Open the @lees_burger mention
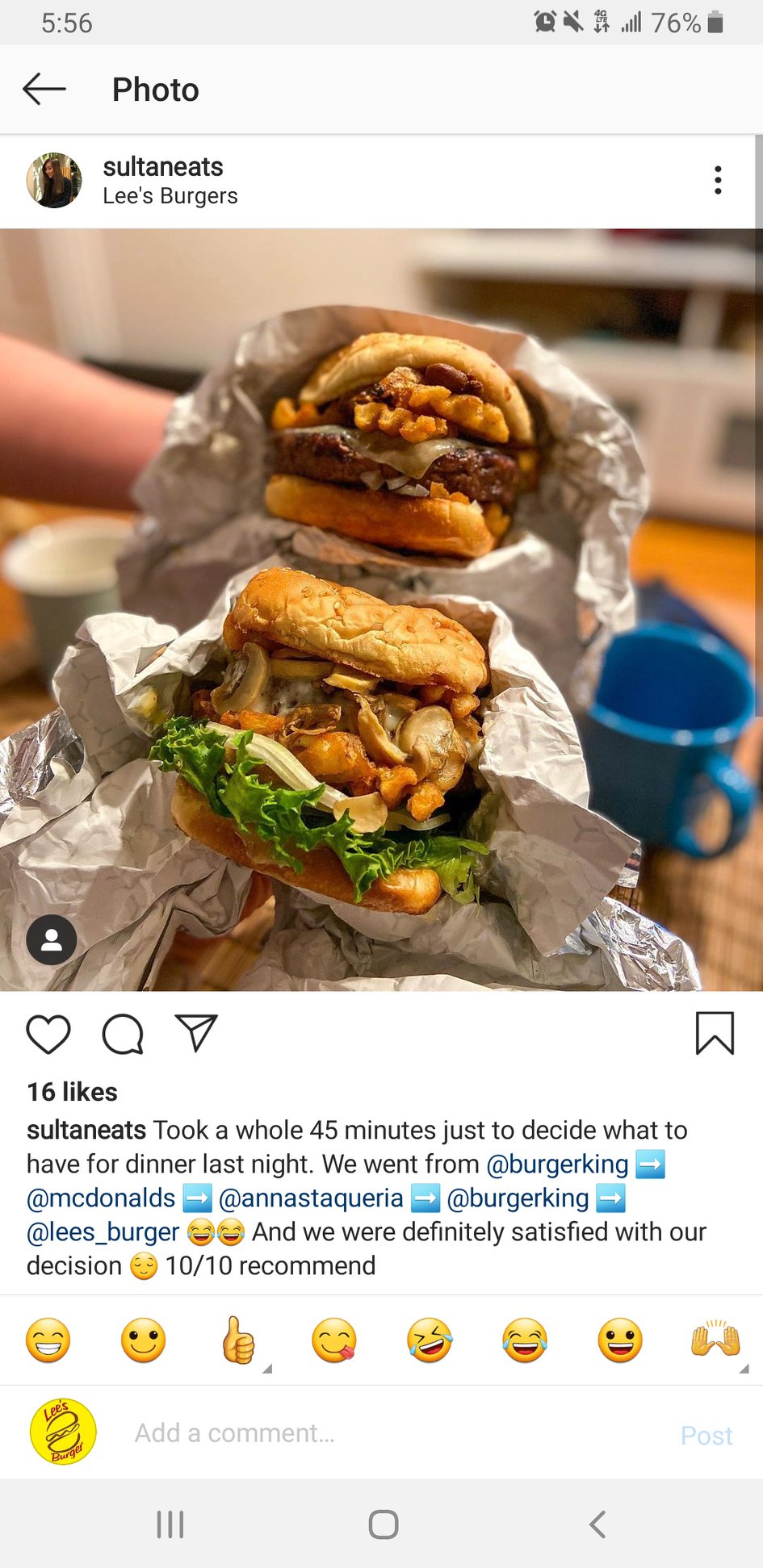This screenshot has width=763, height=1568. coord(103,1232)
